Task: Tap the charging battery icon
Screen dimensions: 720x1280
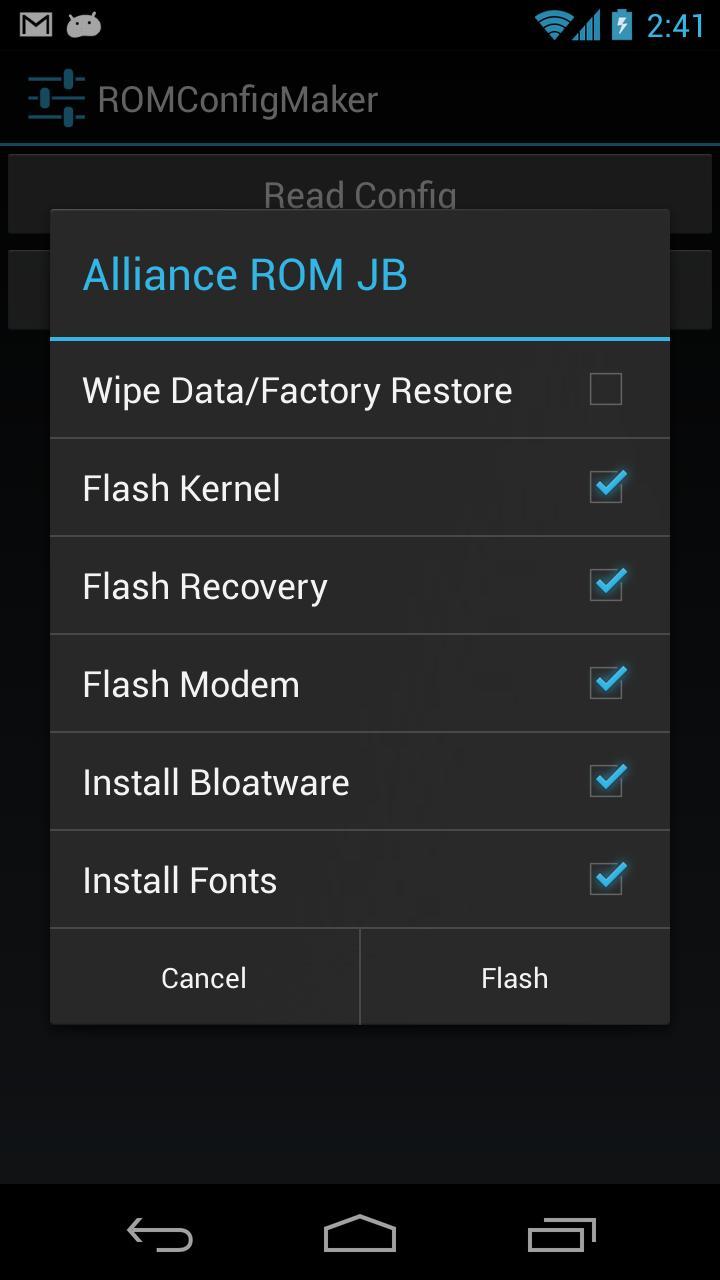Action: coord(619,24)
